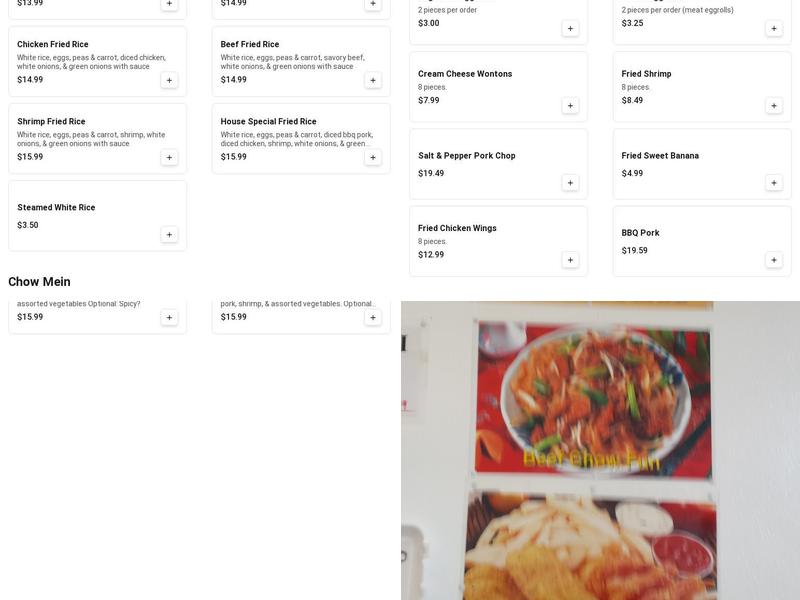Add Steamed White Rice to cart

[169, 234]
